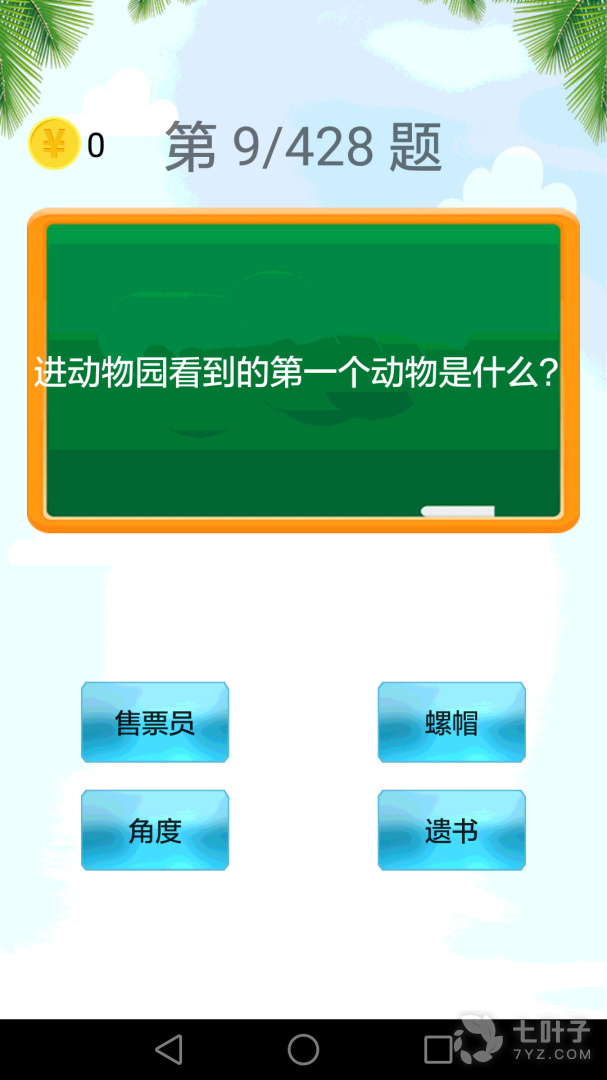This screenshot has height=1080, width=607.
Task: Go back using the system back button
Action: click(x=169, y=1049)
